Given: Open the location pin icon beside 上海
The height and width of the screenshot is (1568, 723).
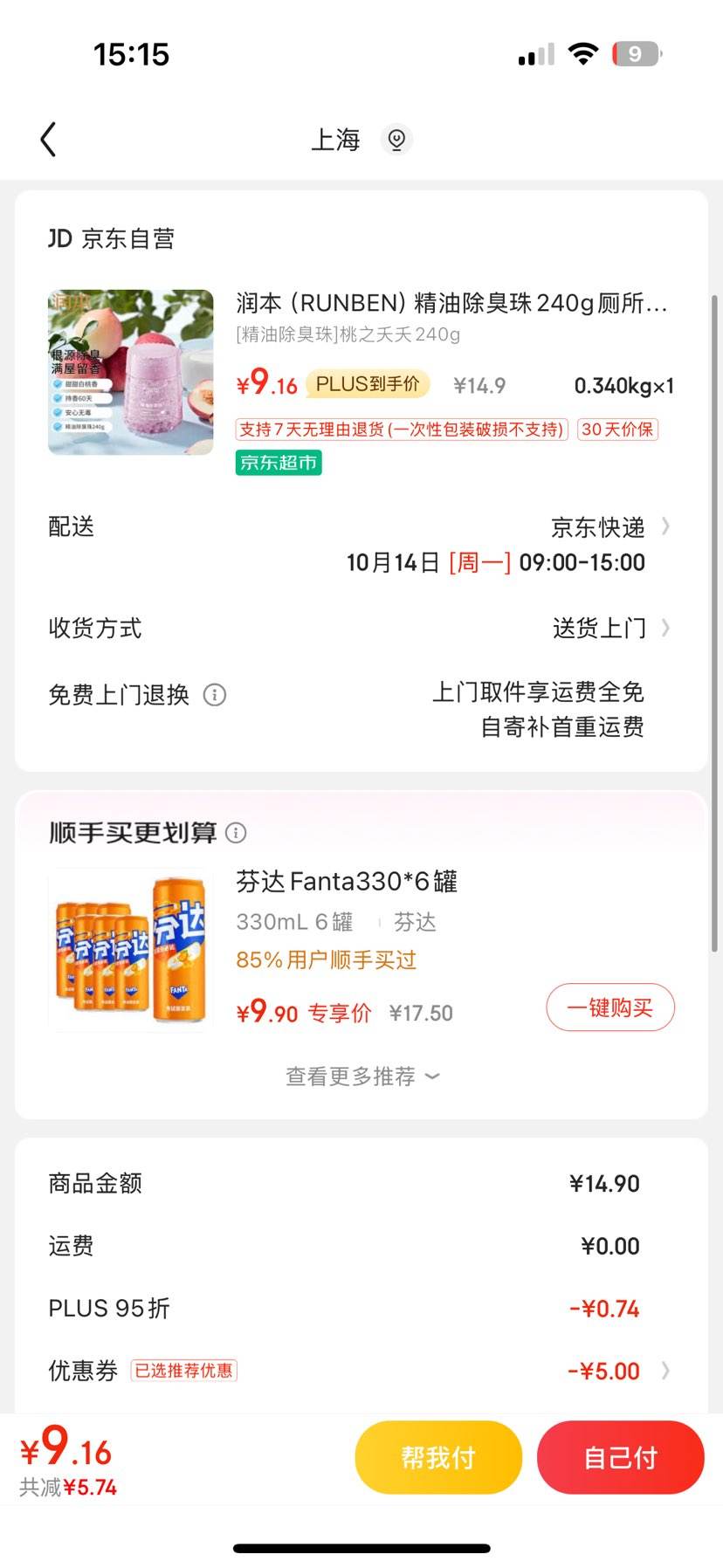Looking at the screenshot, I should [397, 140].
